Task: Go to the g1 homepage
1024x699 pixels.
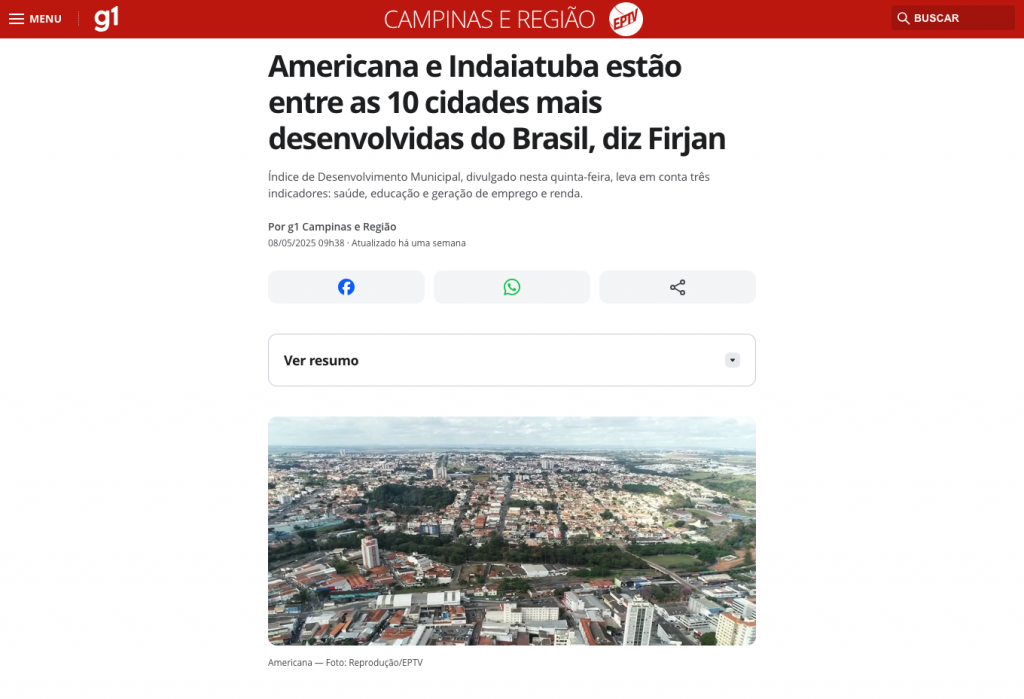Action: pos(106,19)
